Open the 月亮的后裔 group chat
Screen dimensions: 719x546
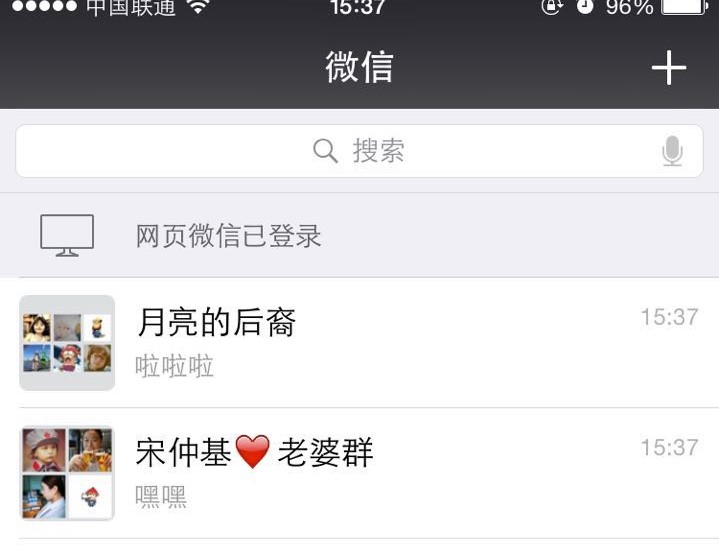click(359, 342)
